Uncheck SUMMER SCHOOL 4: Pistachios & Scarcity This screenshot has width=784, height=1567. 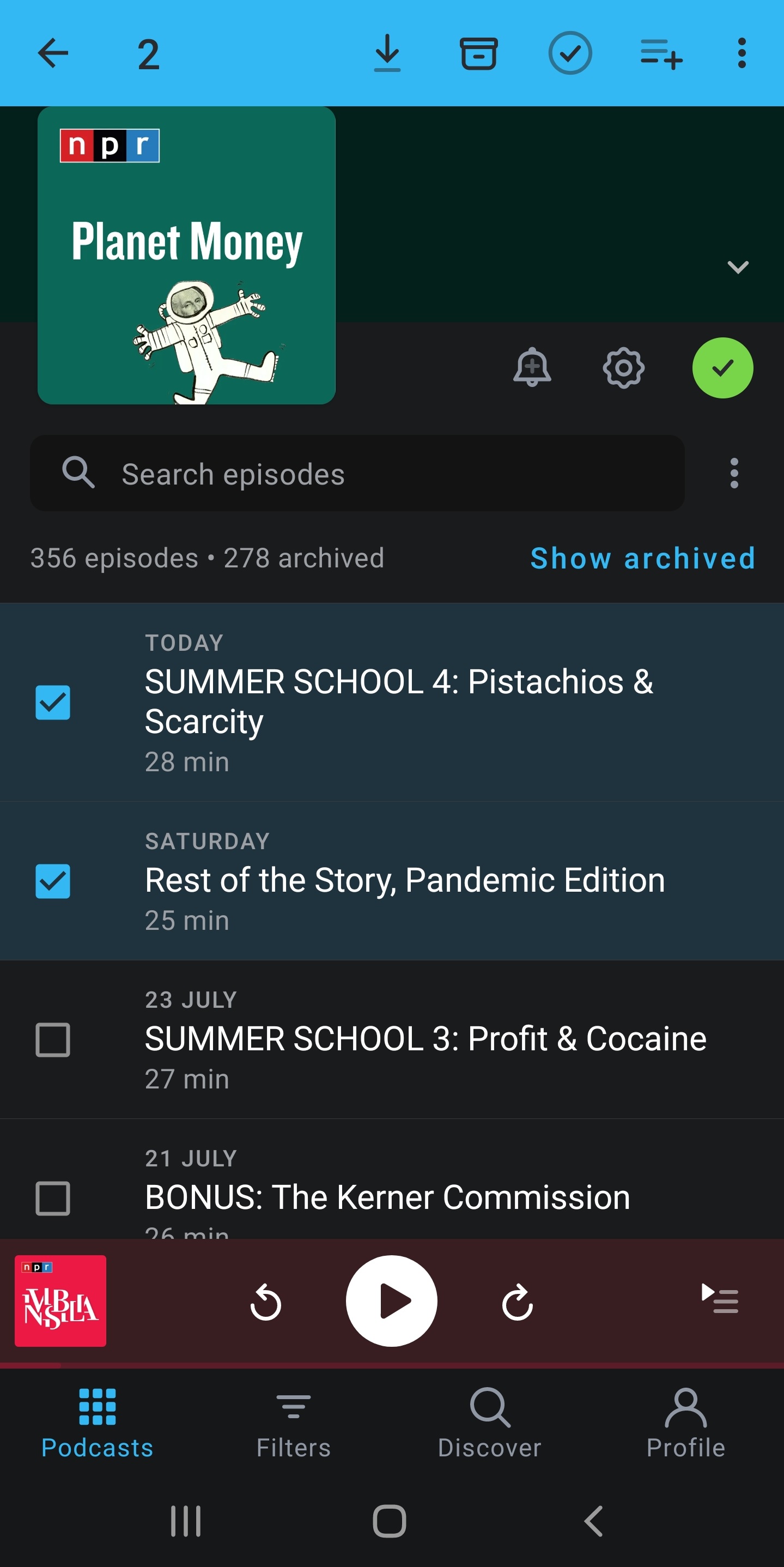(53, 703)
